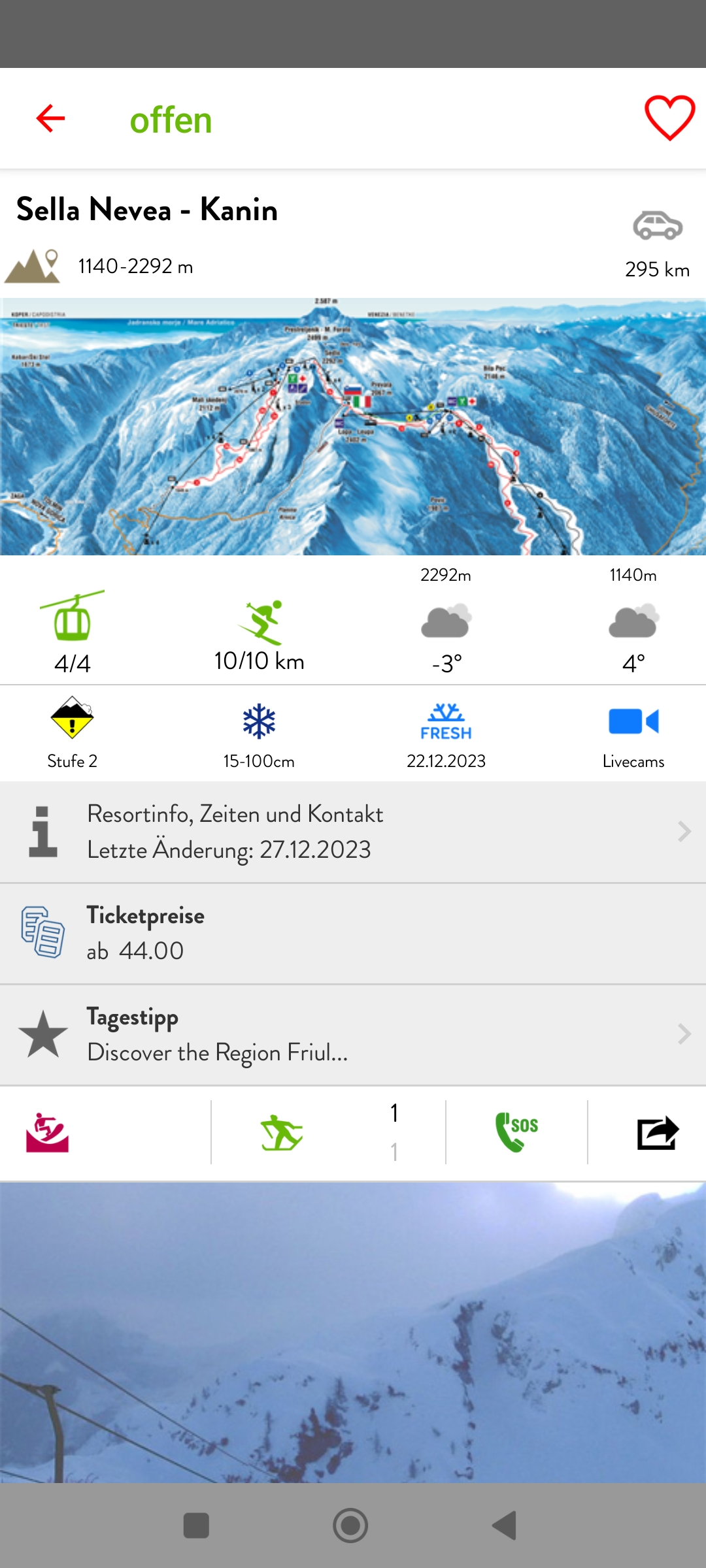This screenshot has height=1568, width=706.
Task: Open Resortinfo, Zeiten und Kontakt
Action: pos(353,832)
